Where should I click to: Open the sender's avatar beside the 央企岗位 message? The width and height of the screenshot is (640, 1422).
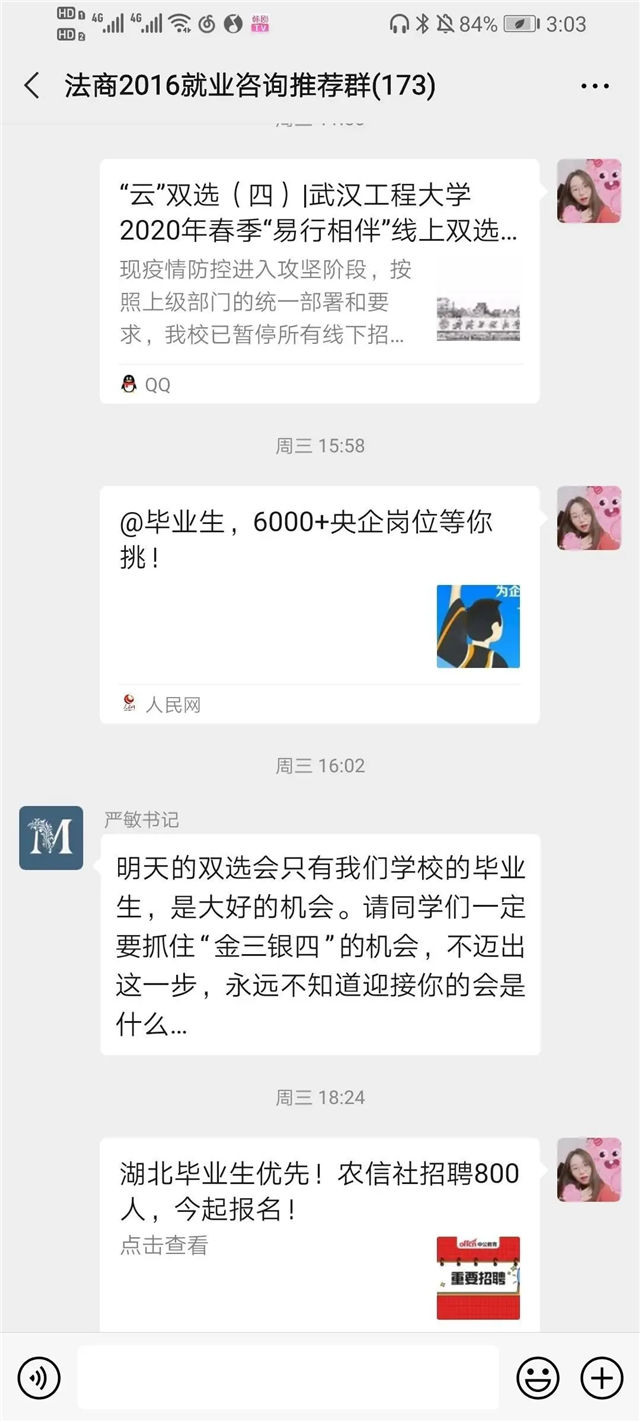(x=588, y=518)
